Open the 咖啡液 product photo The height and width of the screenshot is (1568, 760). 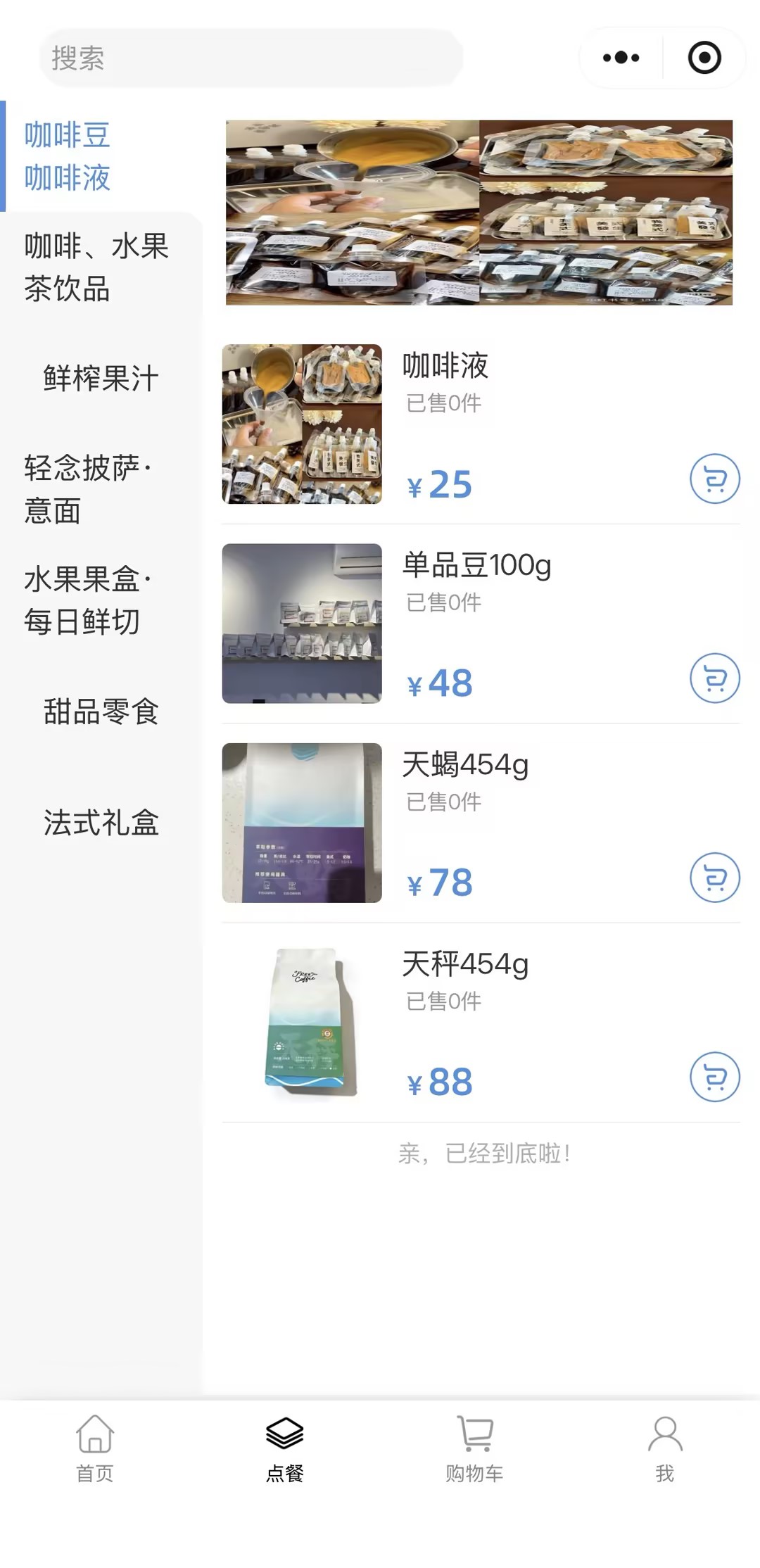pos(302,424)
